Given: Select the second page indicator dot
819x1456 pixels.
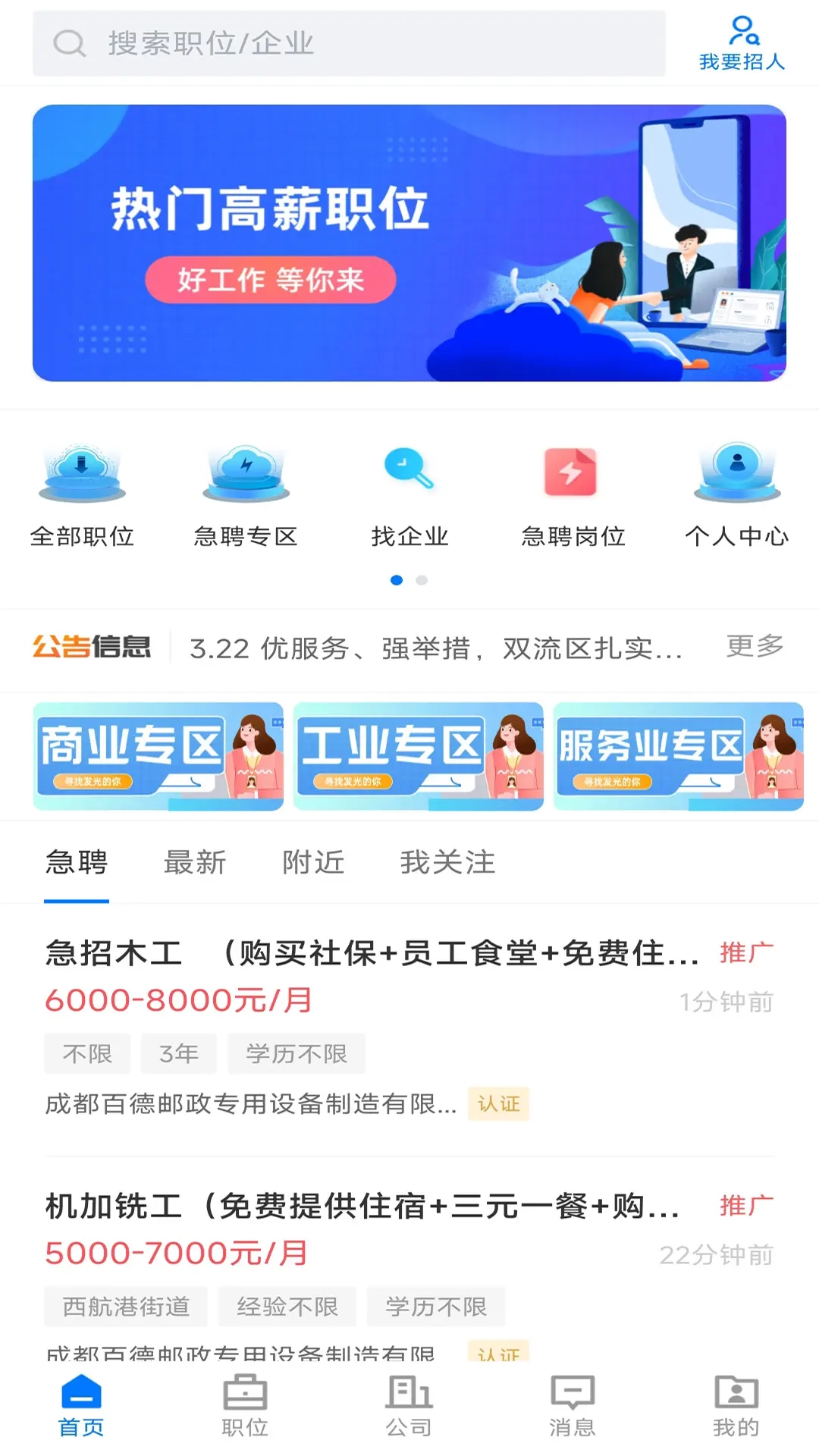Looking at the screenshot, I should pyautogui.click(x=422, y=580).
